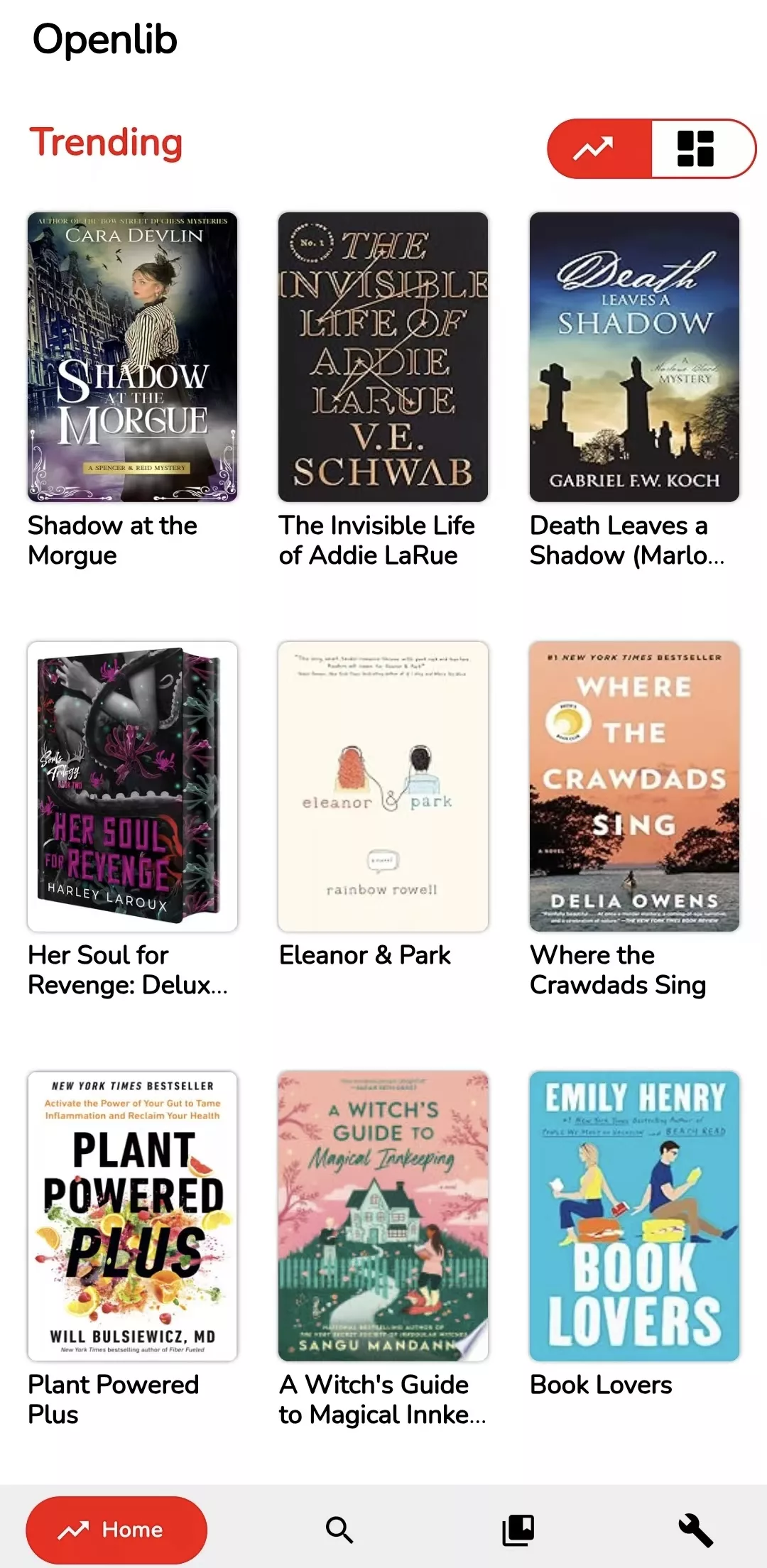
Task: Go to the Home tab
Action: pos(116,1530)
